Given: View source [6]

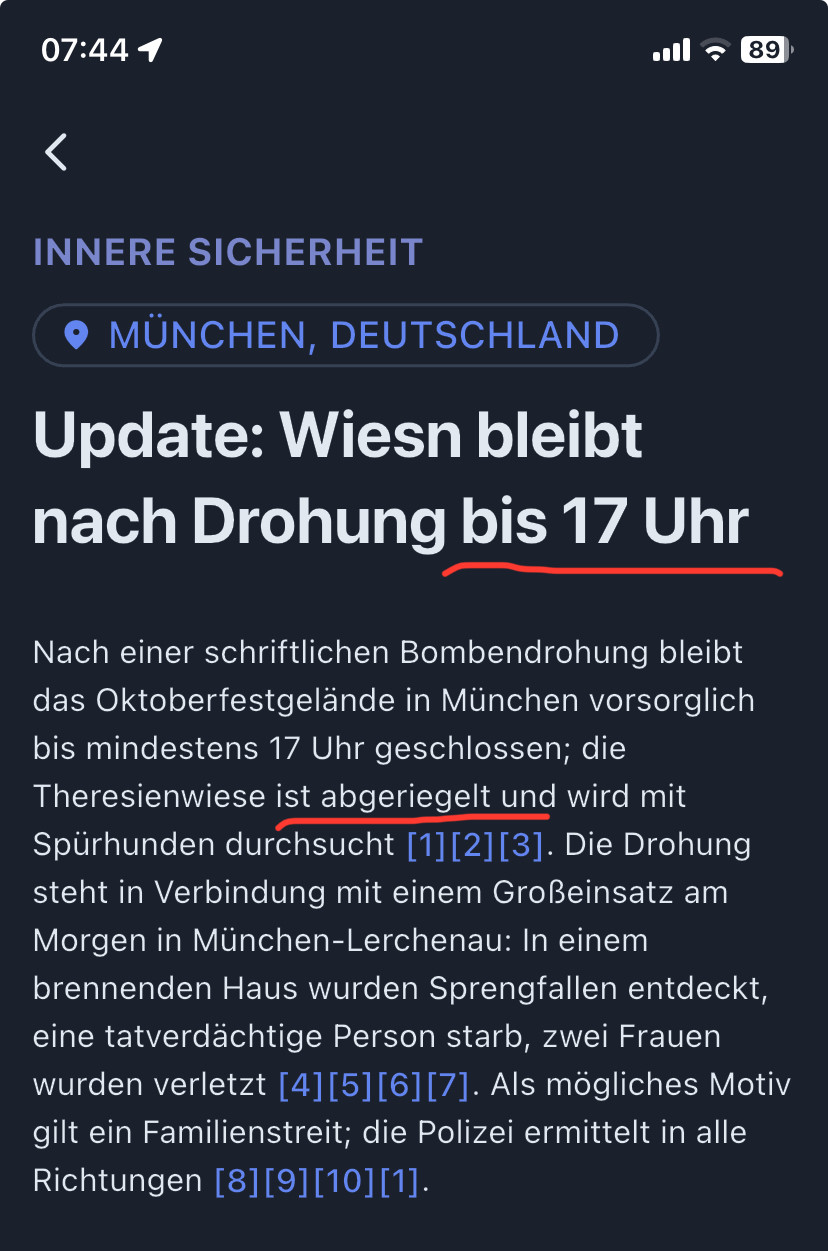Looking at the screenshot, I should (400, 1085).
